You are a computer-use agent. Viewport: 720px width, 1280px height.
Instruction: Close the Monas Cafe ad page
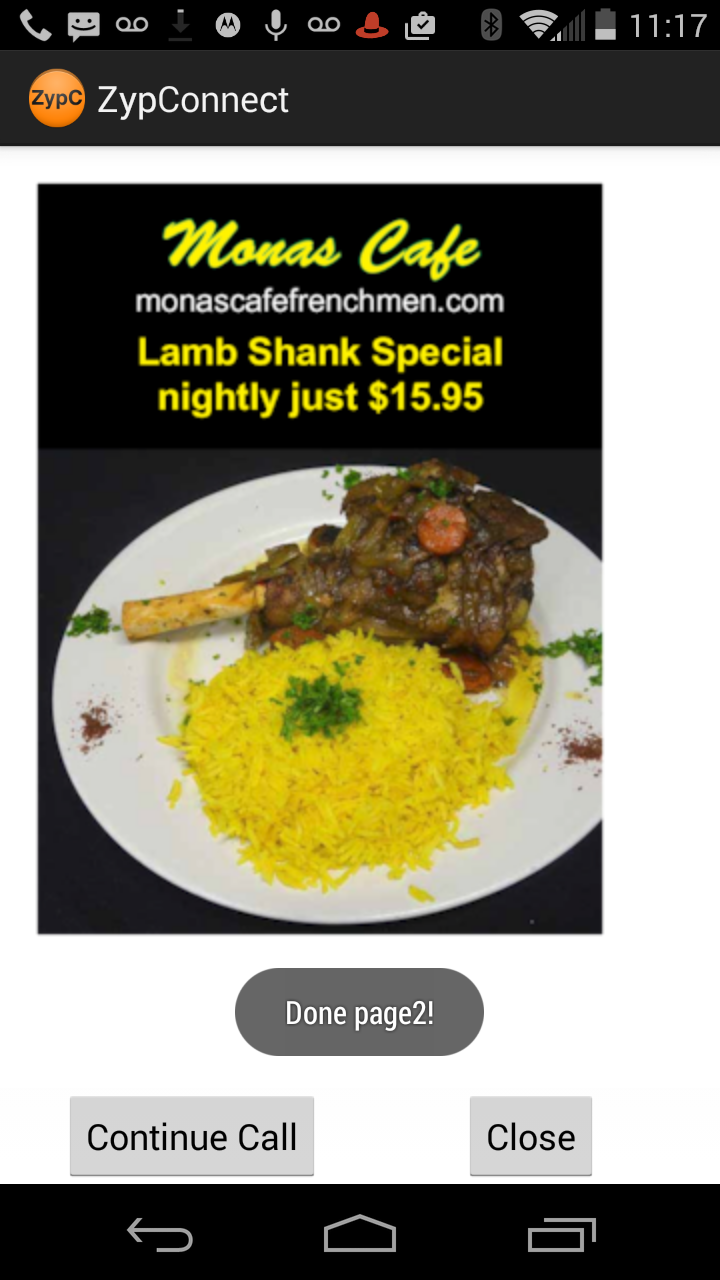tap(531, 1136)
